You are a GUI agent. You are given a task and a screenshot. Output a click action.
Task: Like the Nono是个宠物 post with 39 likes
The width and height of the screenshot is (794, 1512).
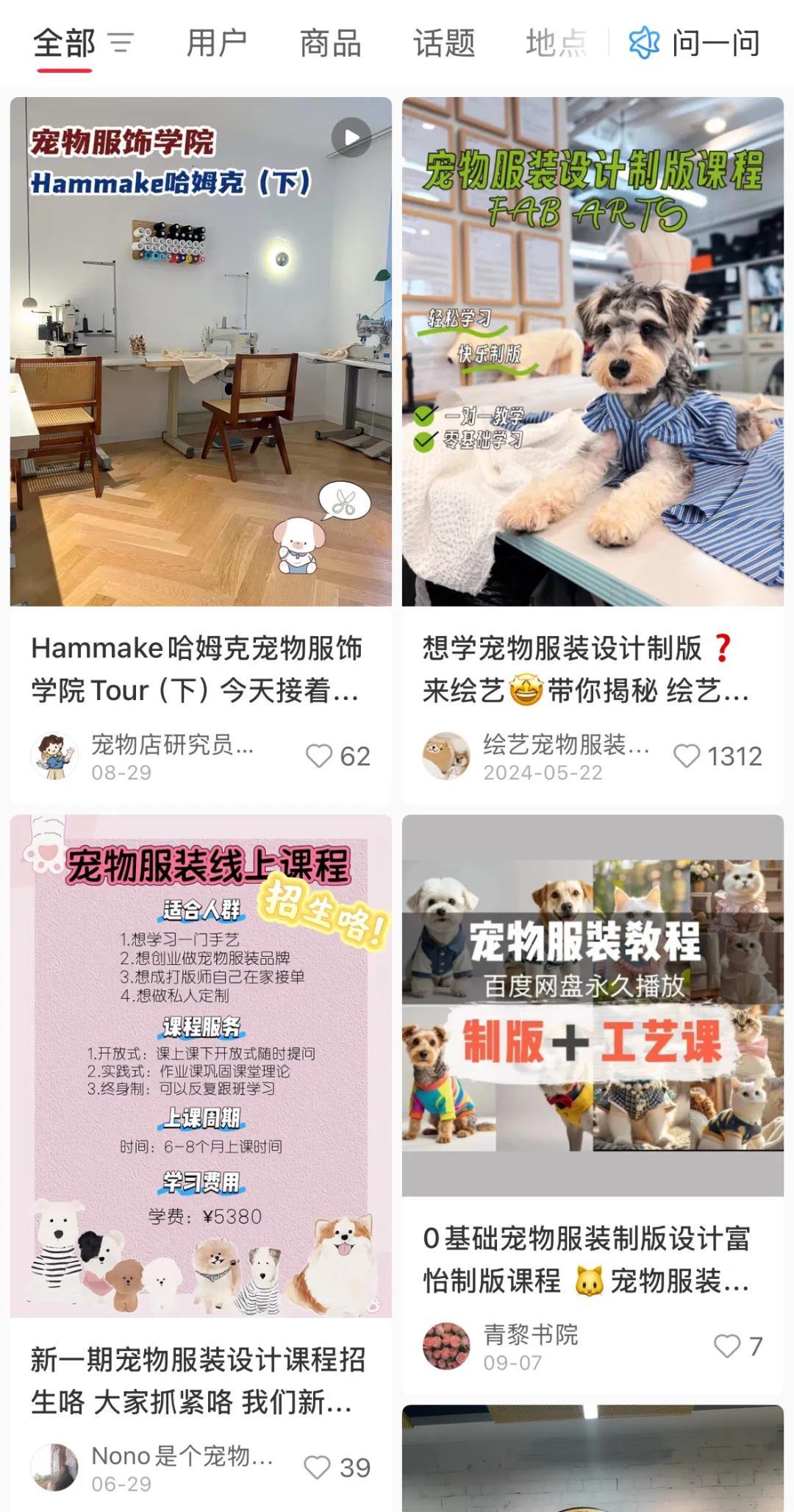[317, 1467]
